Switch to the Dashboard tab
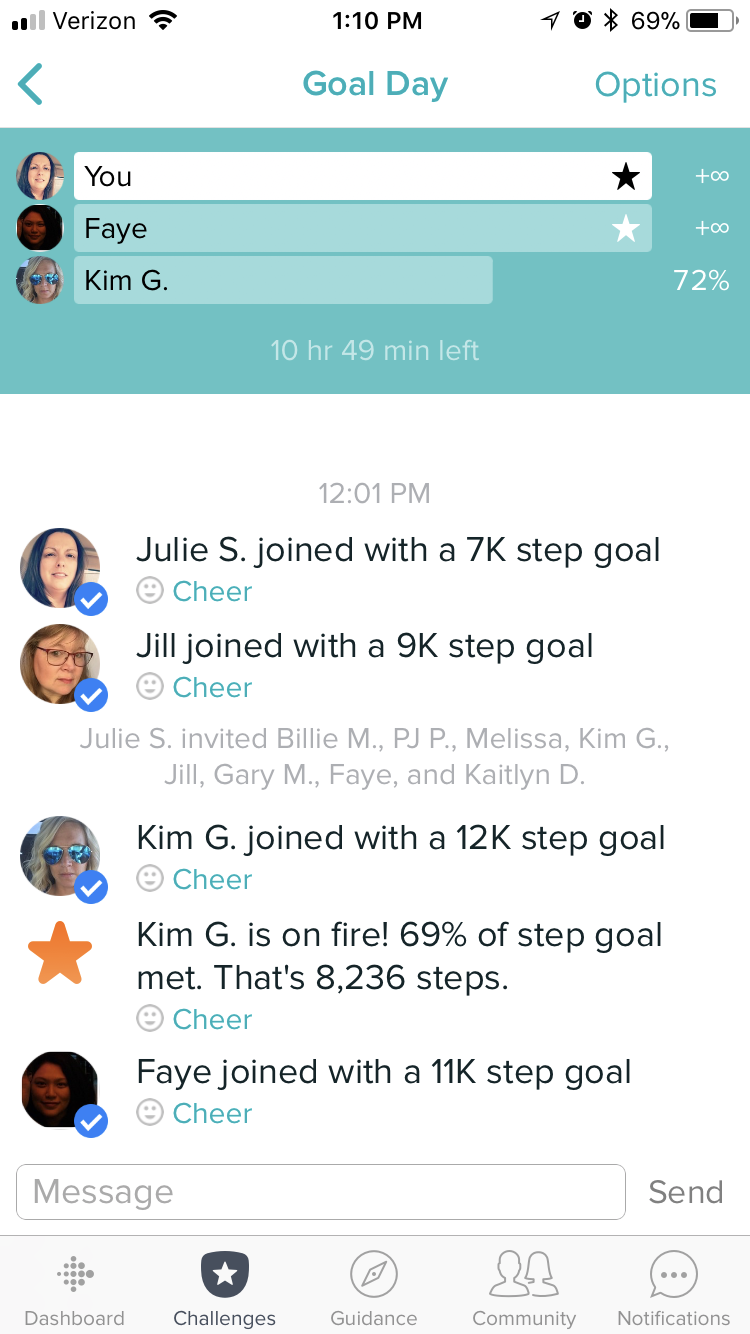 (75, 1289)
